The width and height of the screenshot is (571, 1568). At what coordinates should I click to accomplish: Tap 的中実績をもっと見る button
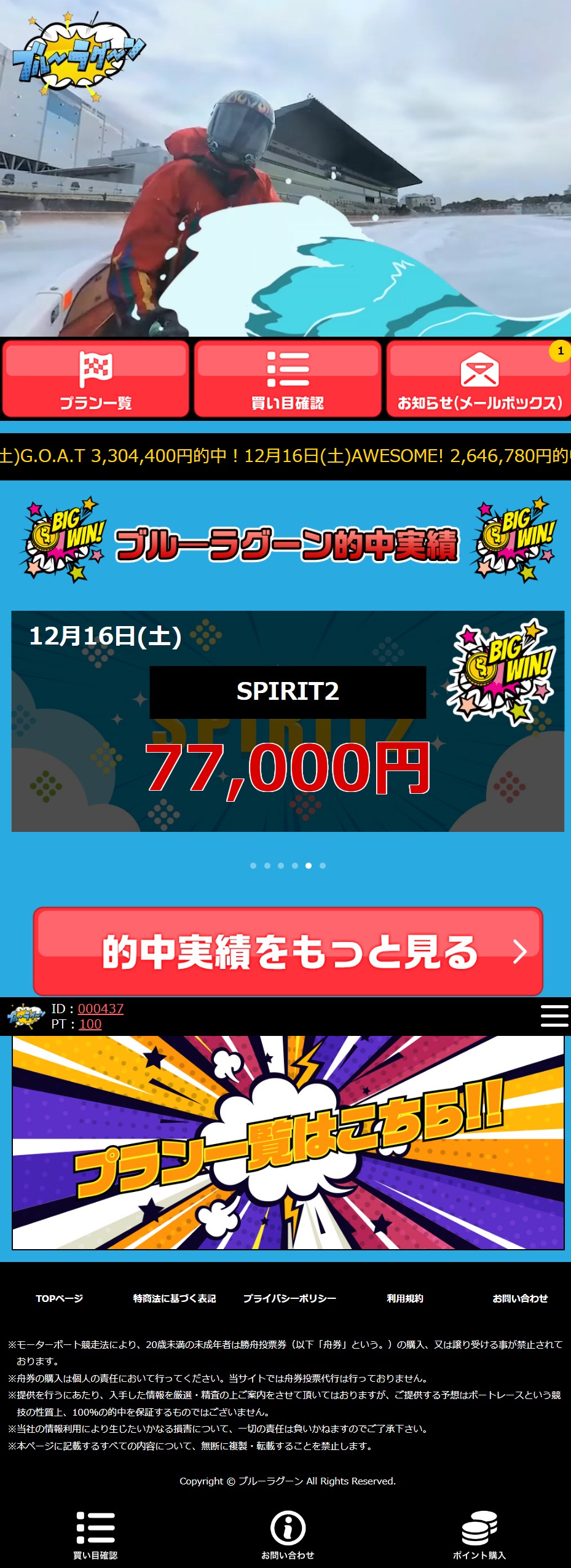[288, 951]
